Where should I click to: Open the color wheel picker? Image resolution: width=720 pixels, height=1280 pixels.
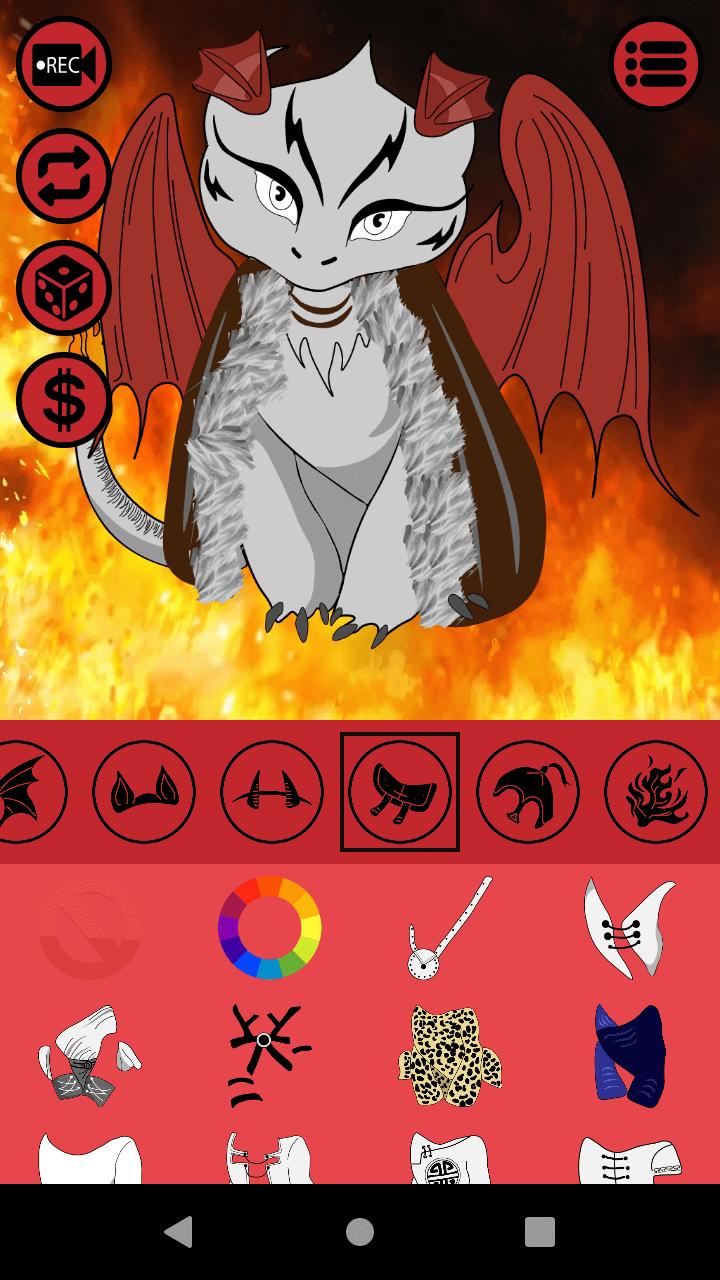pos(269,927)
